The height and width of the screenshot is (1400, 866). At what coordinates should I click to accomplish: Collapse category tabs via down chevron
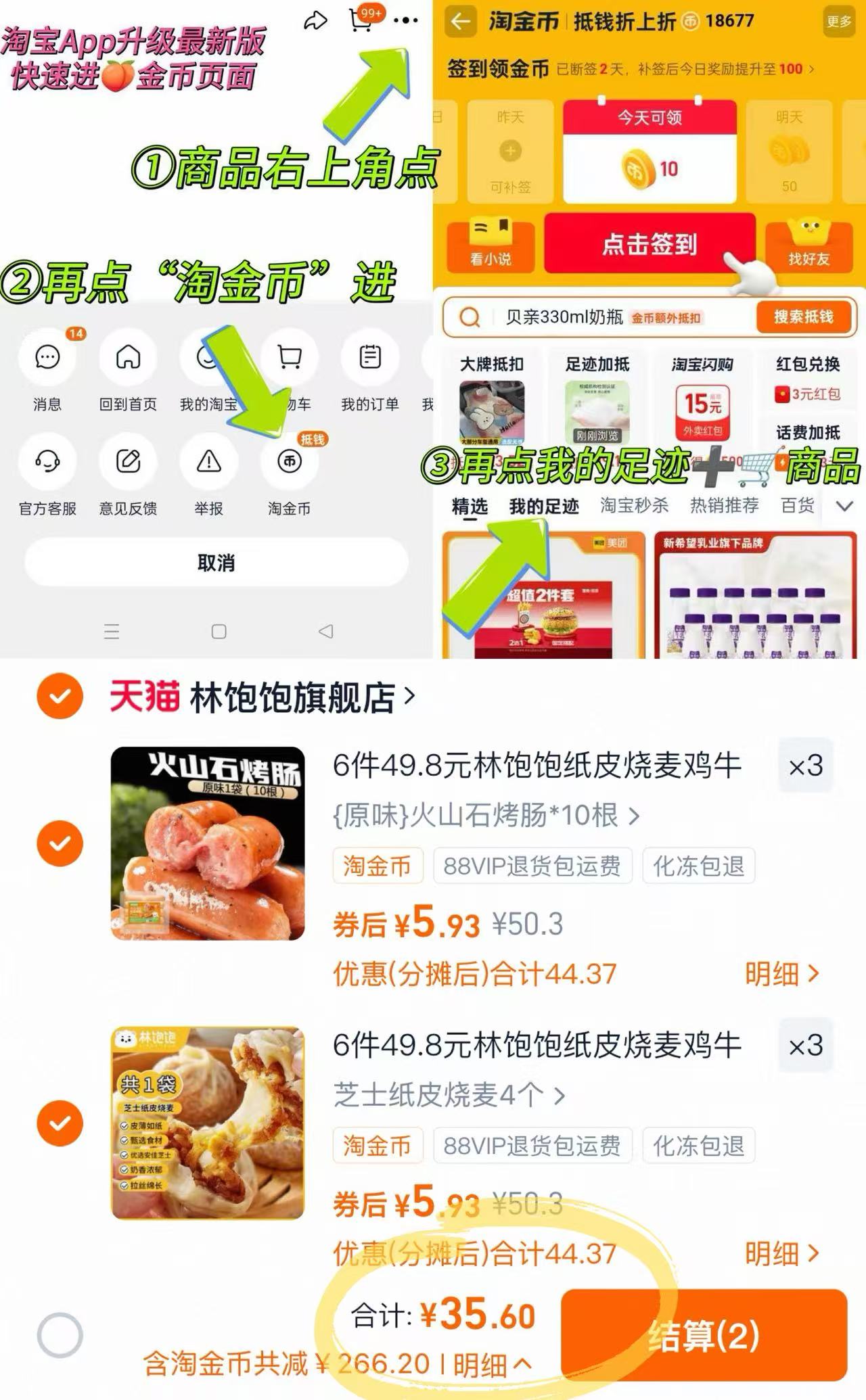coord(843,505)
